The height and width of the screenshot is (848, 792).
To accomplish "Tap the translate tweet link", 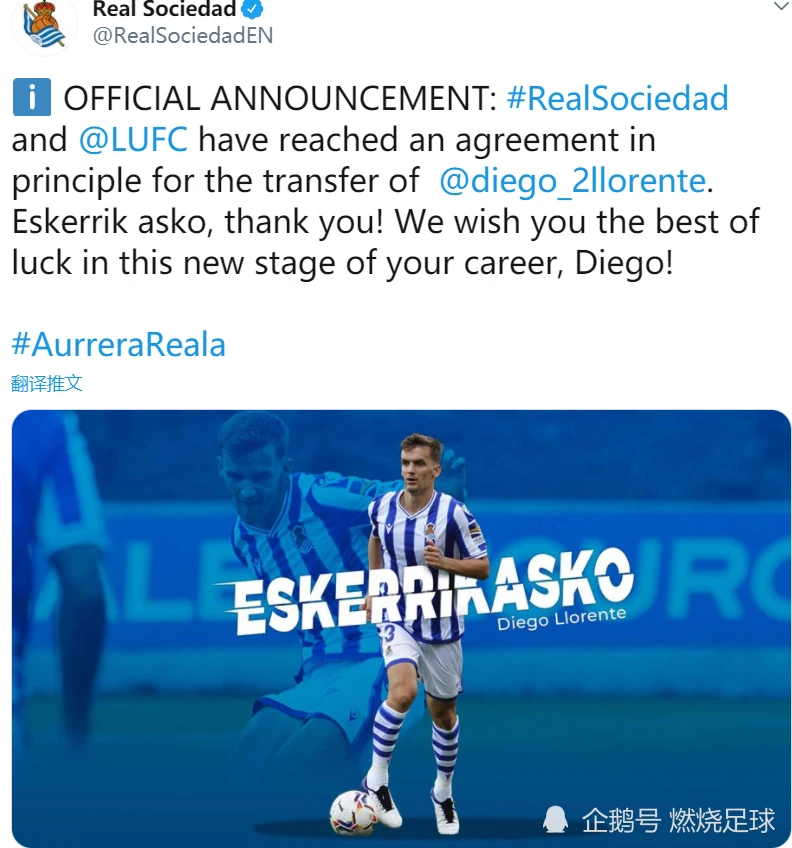I will tap(46, 383).
